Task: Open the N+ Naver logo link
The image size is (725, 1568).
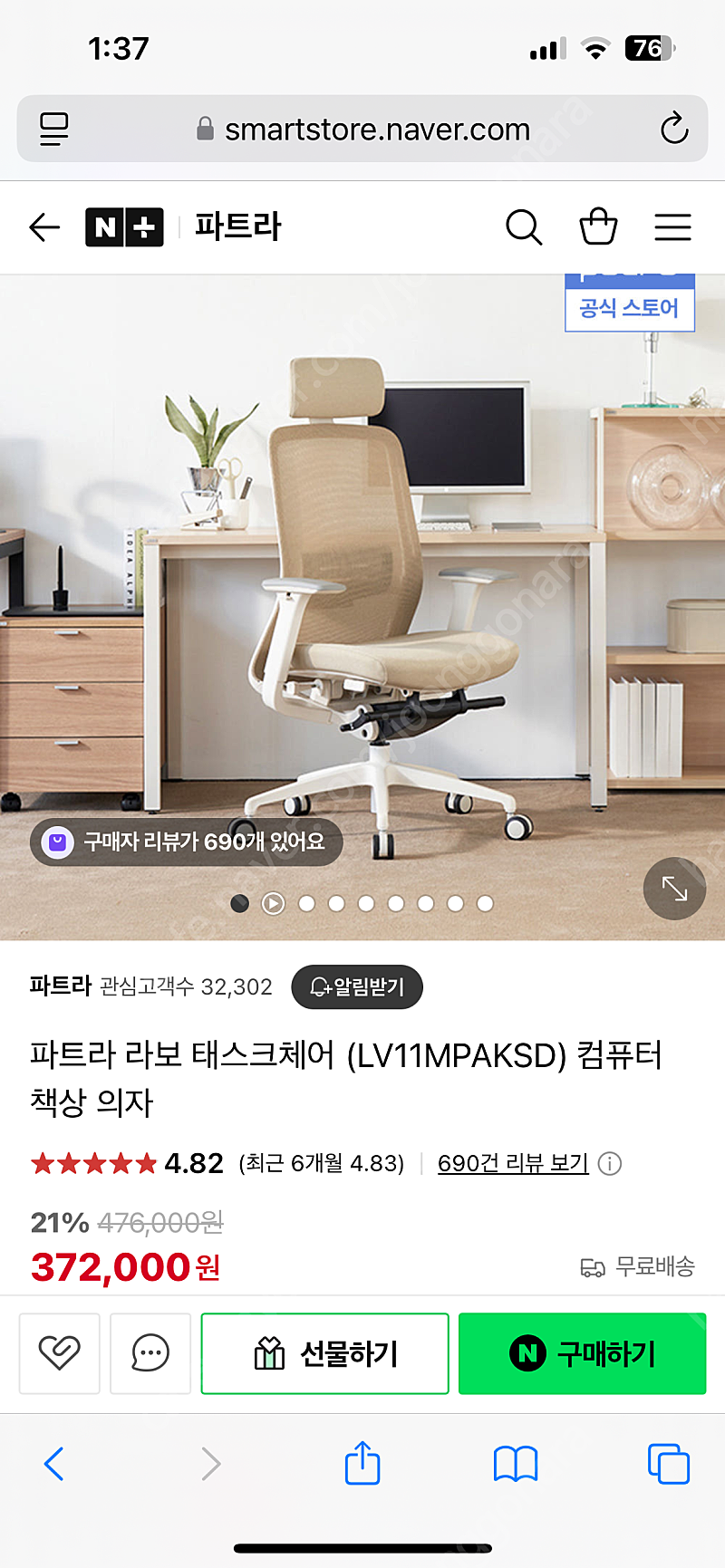Action: [x=124, y=227]
